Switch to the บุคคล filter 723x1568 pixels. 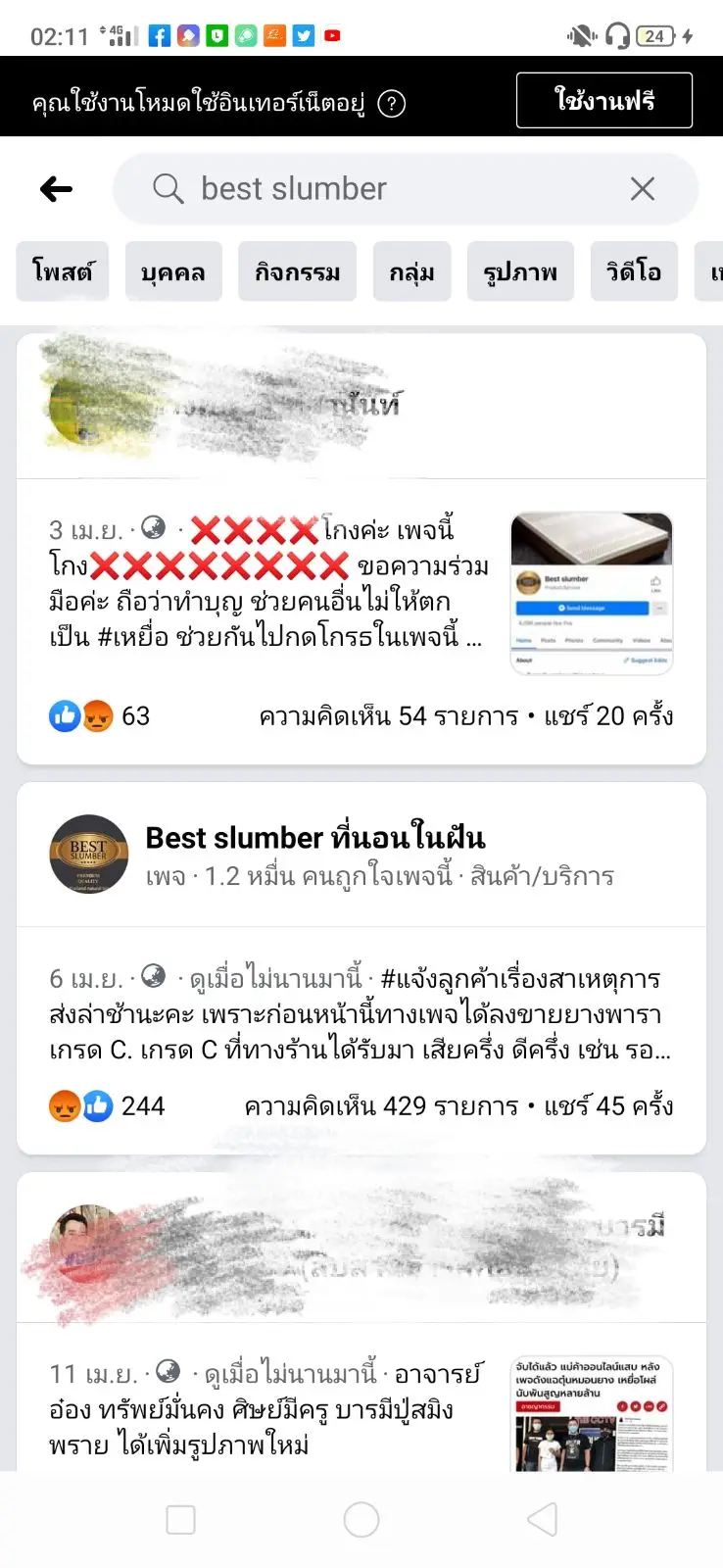[173, 271]
